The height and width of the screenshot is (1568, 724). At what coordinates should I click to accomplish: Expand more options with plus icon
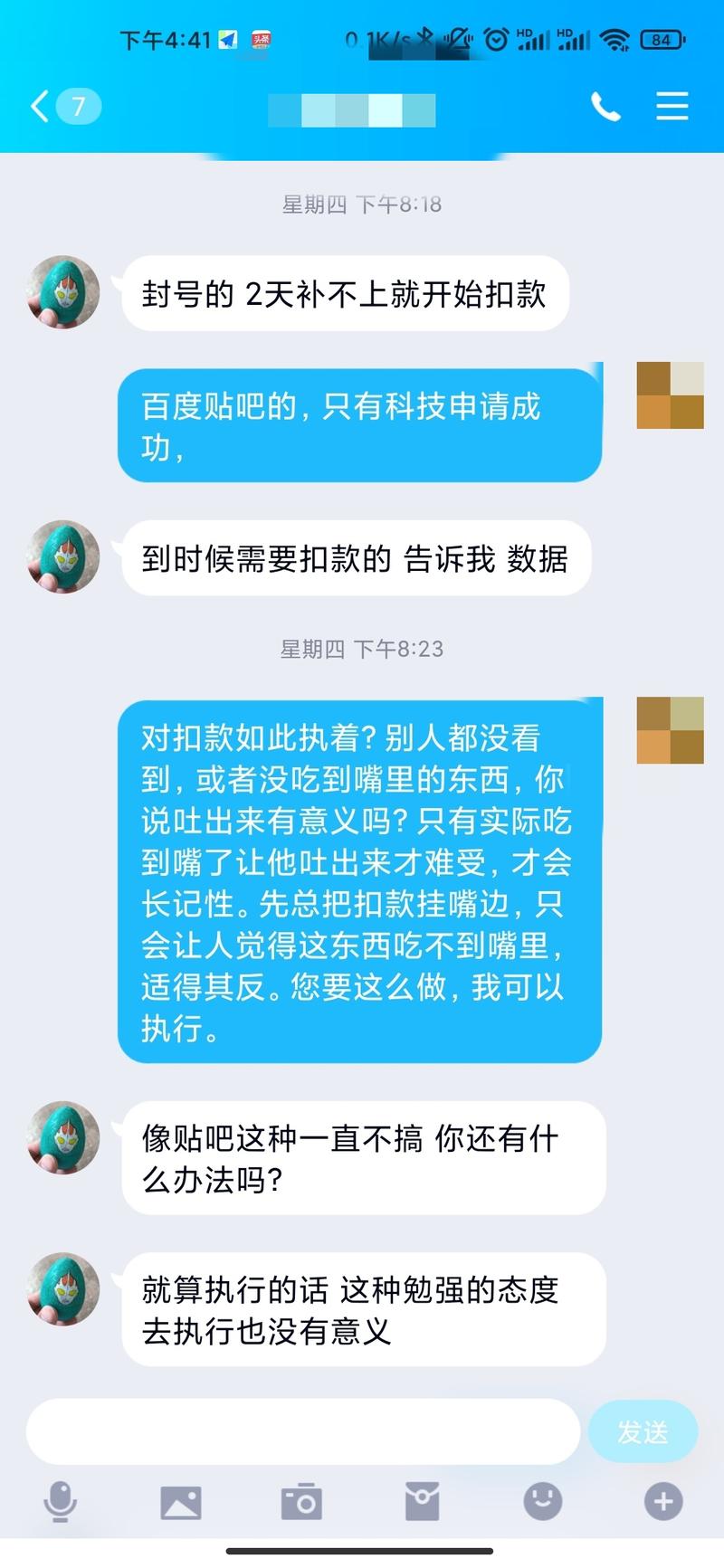click(x=663, y=1502)
